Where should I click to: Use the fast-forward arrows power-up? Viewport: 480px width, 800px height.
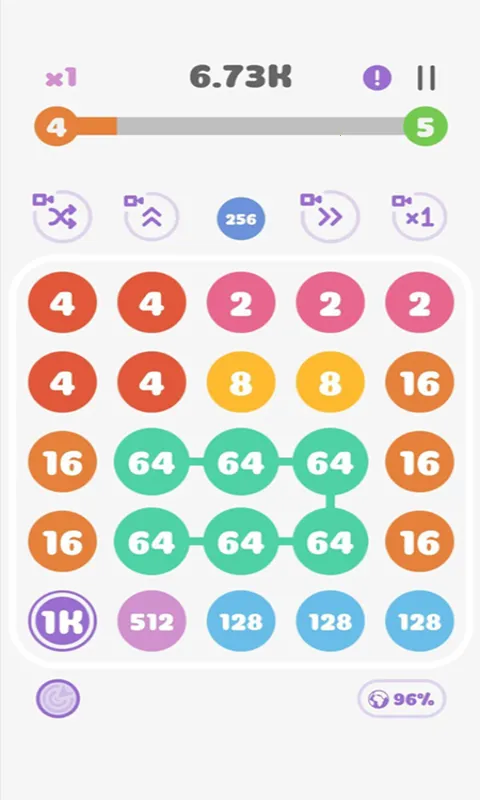[330, 216]
